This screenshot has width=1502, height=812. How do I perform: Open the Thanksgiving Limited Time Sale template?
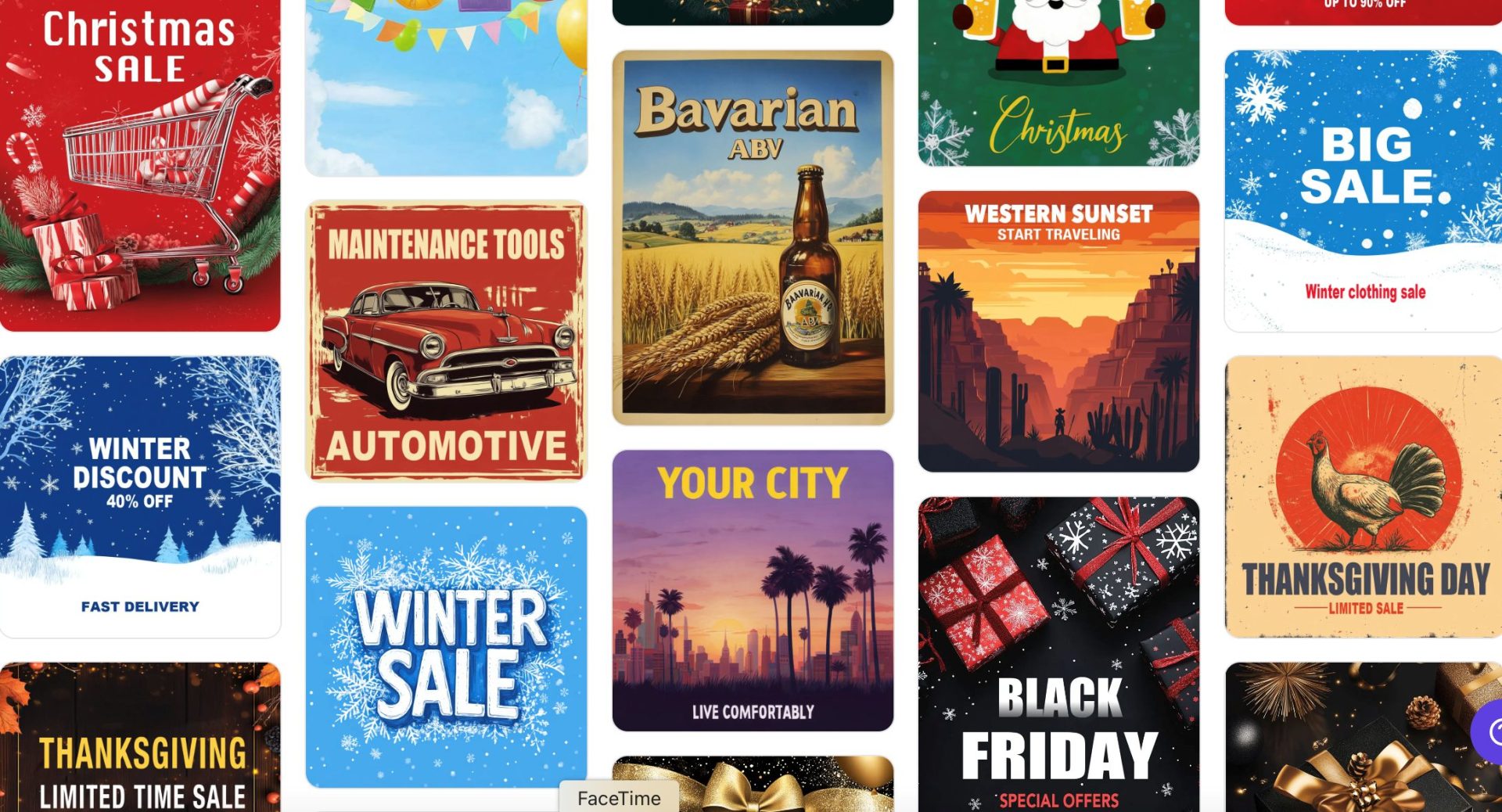coord(140,737)
